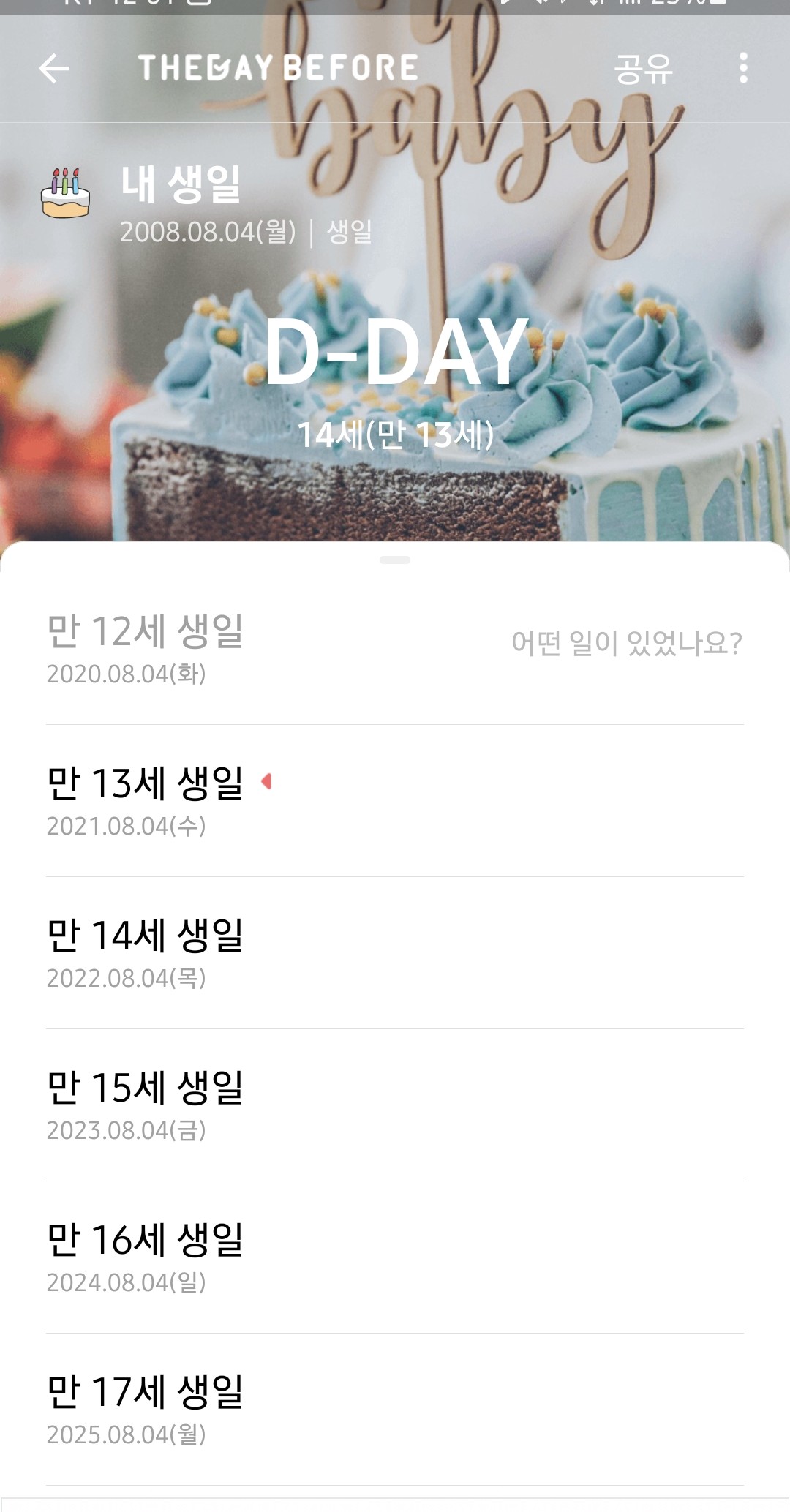This screenshot has width=790, height=1512.
Task: Tap the 공유 share button
Action: coord(643,69)
